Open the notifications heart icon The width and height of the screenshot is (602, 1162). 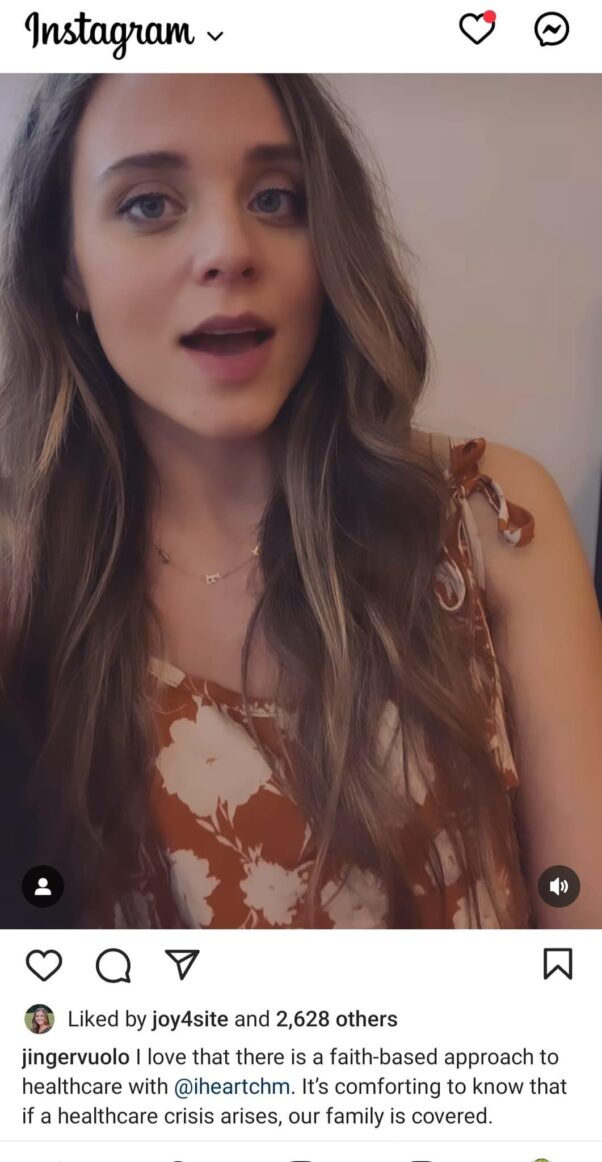(x=477, y=30)
